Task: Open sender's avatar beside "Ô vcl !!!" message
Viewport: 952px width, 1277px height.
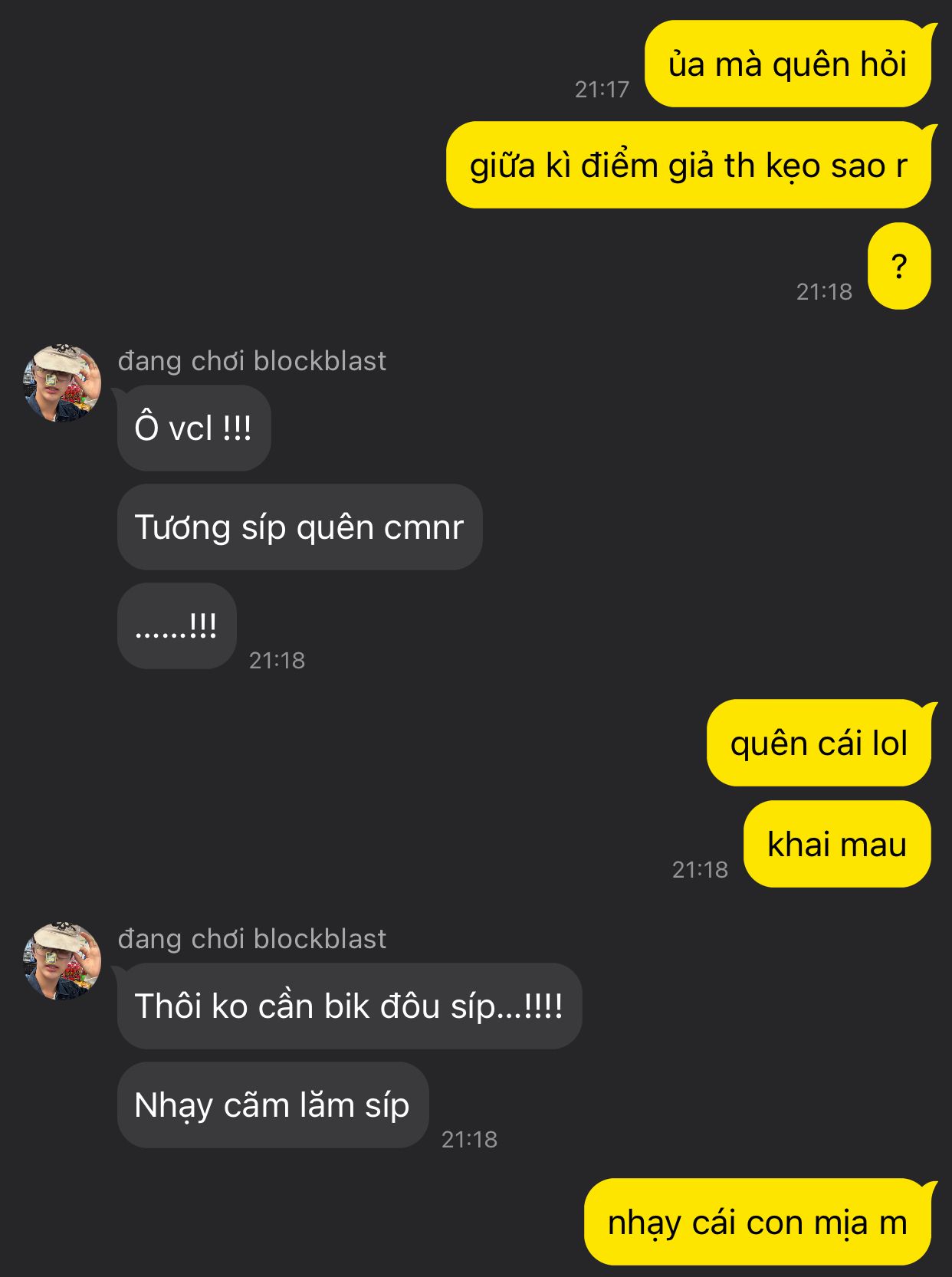Action: click(63, 383)
